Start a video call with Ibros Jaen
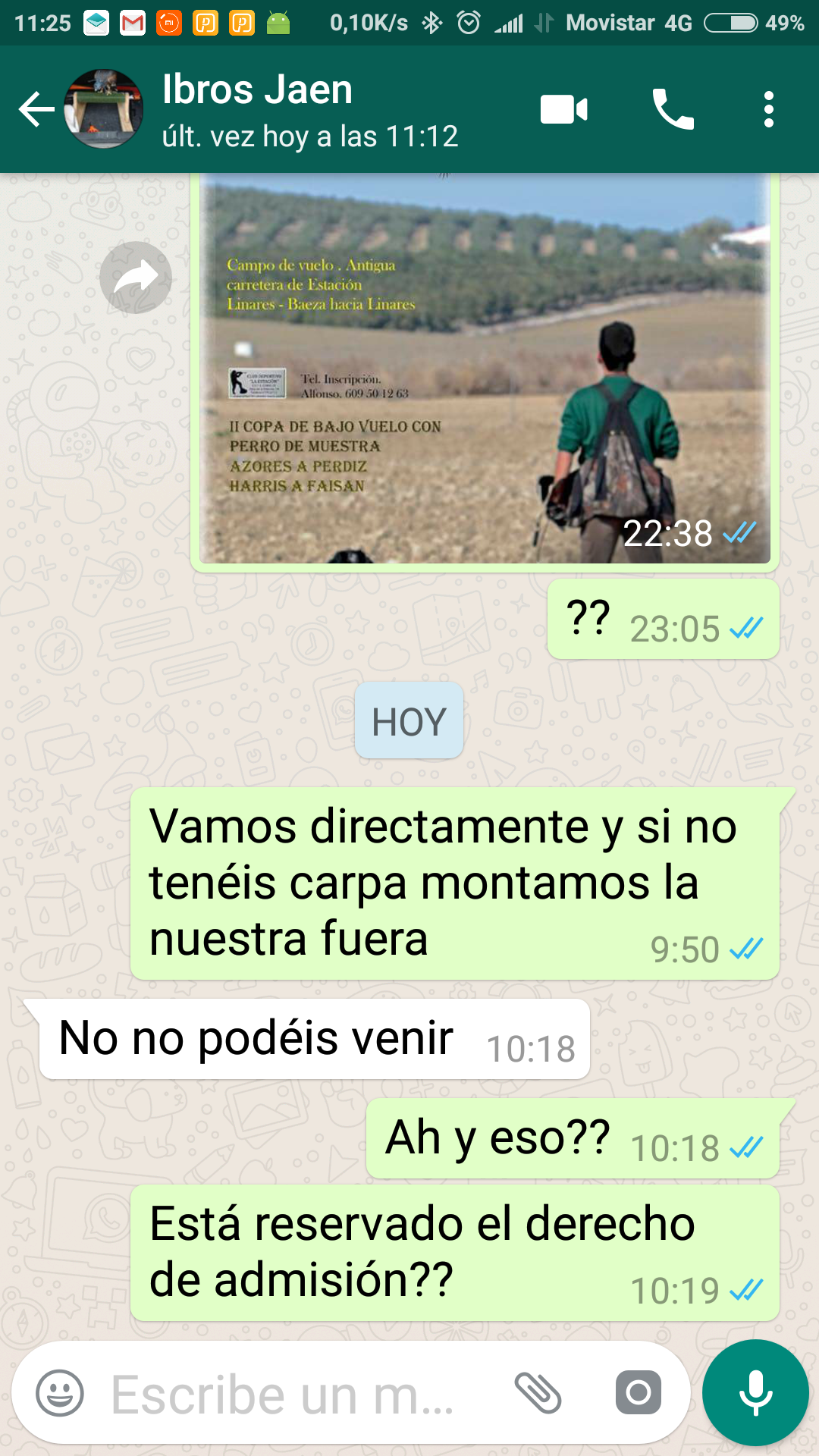The width and height of the screenshot is (819, 1456). point(563,109)
